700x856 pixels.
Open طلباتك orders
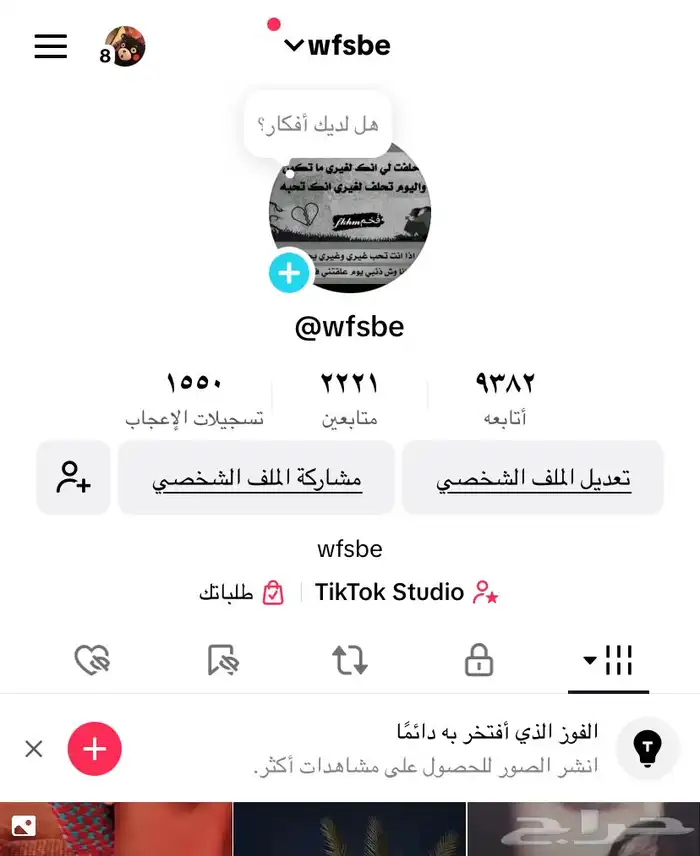[x=241, y=593]
